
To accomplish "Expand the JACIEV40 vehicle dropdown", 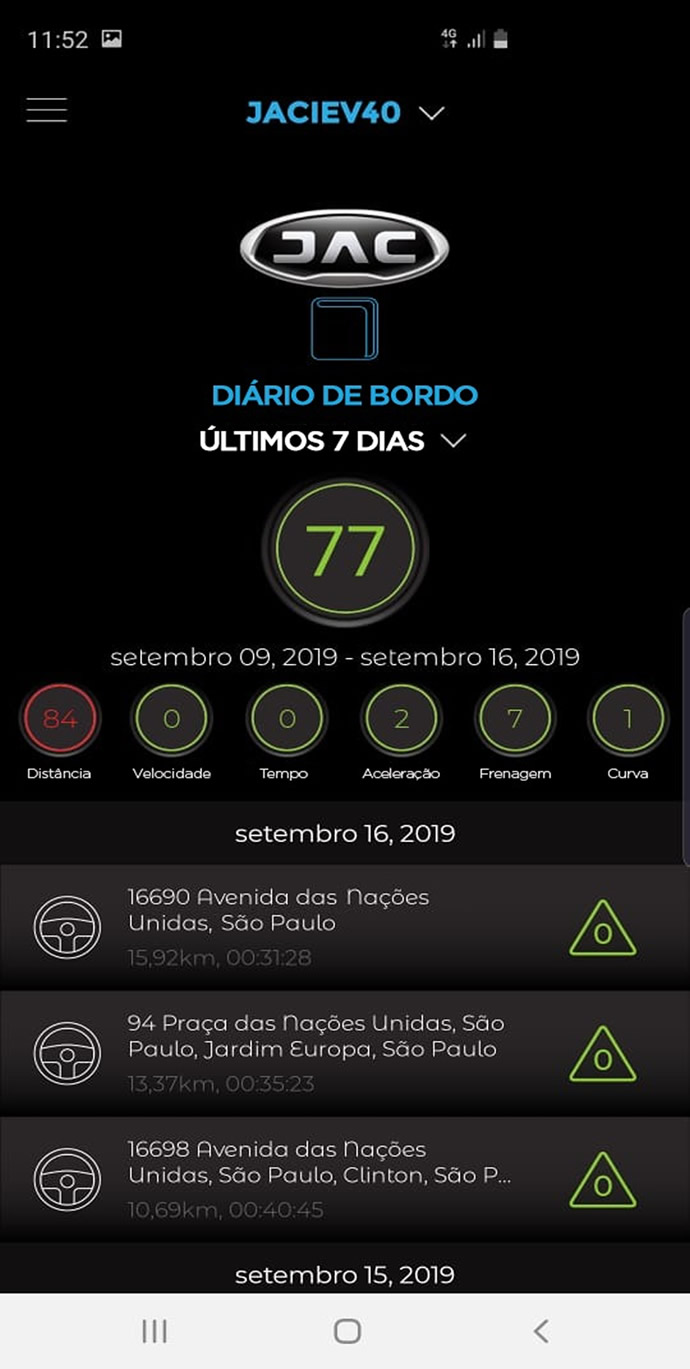I will tap(345, 112).
